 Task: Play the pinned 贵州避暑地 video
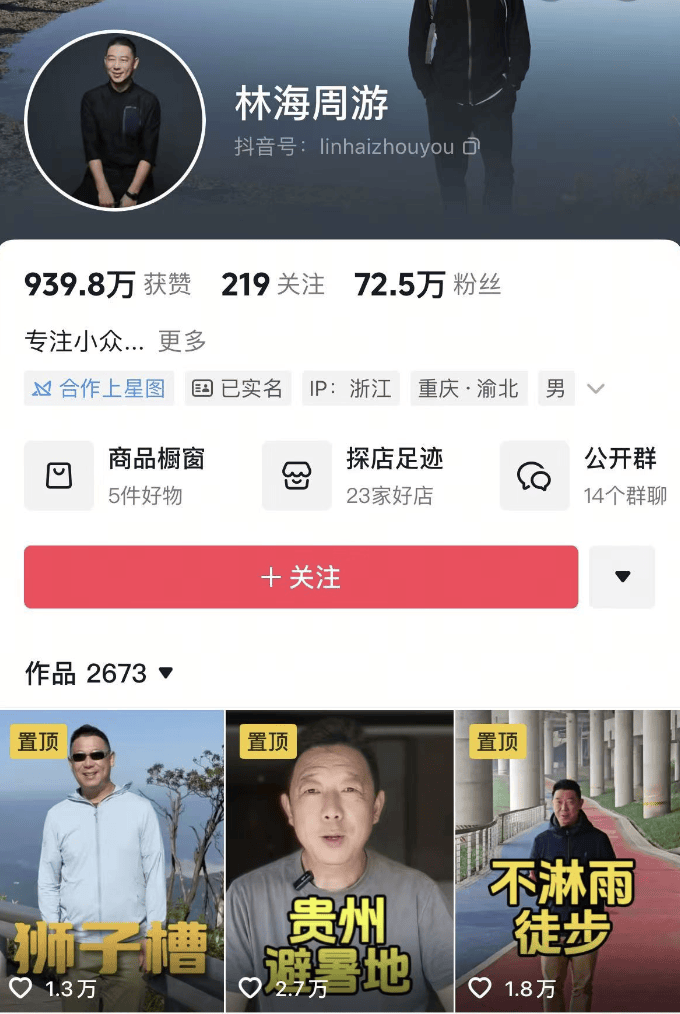pos(339,860)
